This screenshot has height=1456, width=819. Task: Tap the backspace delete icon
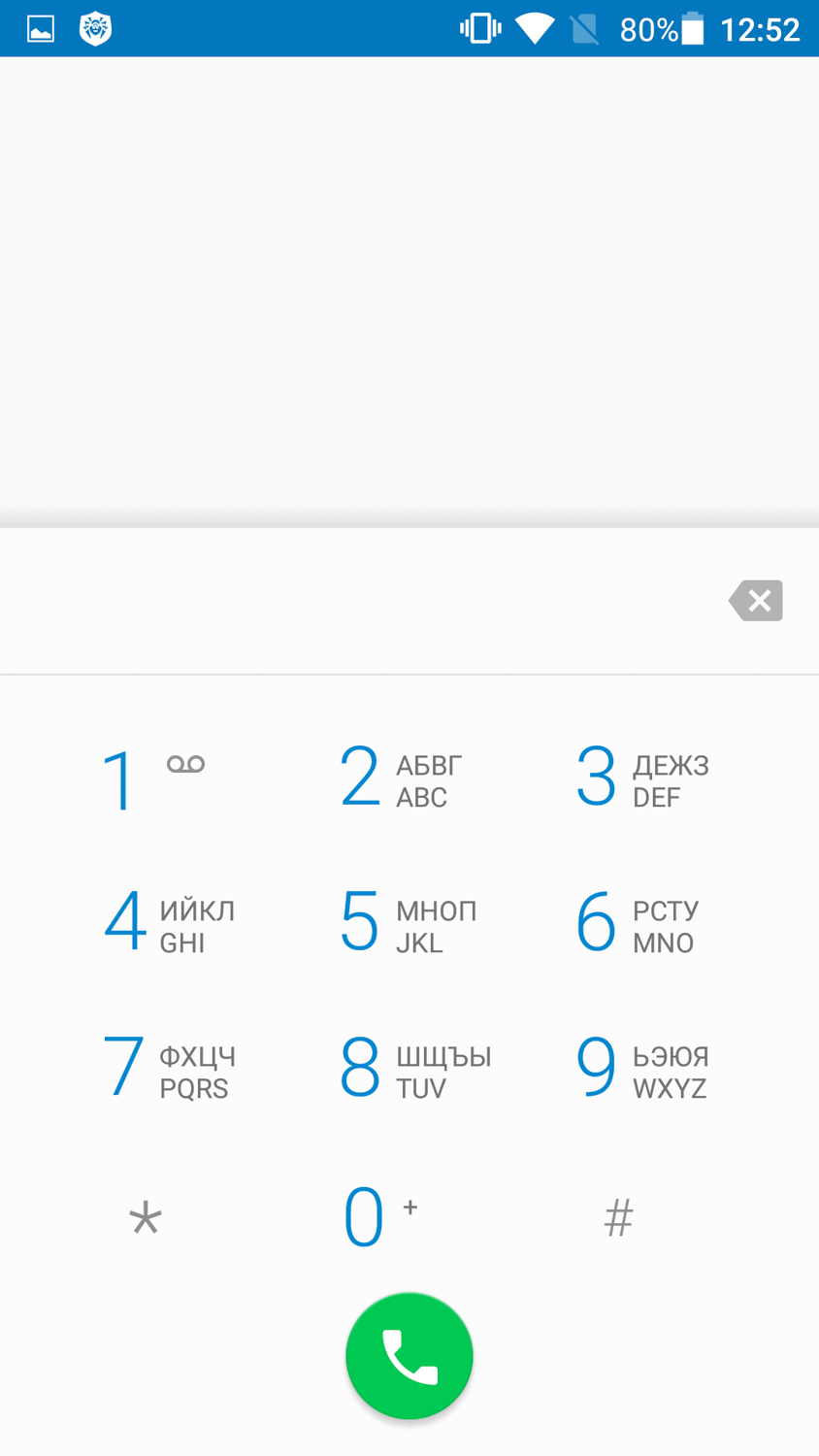756,601
